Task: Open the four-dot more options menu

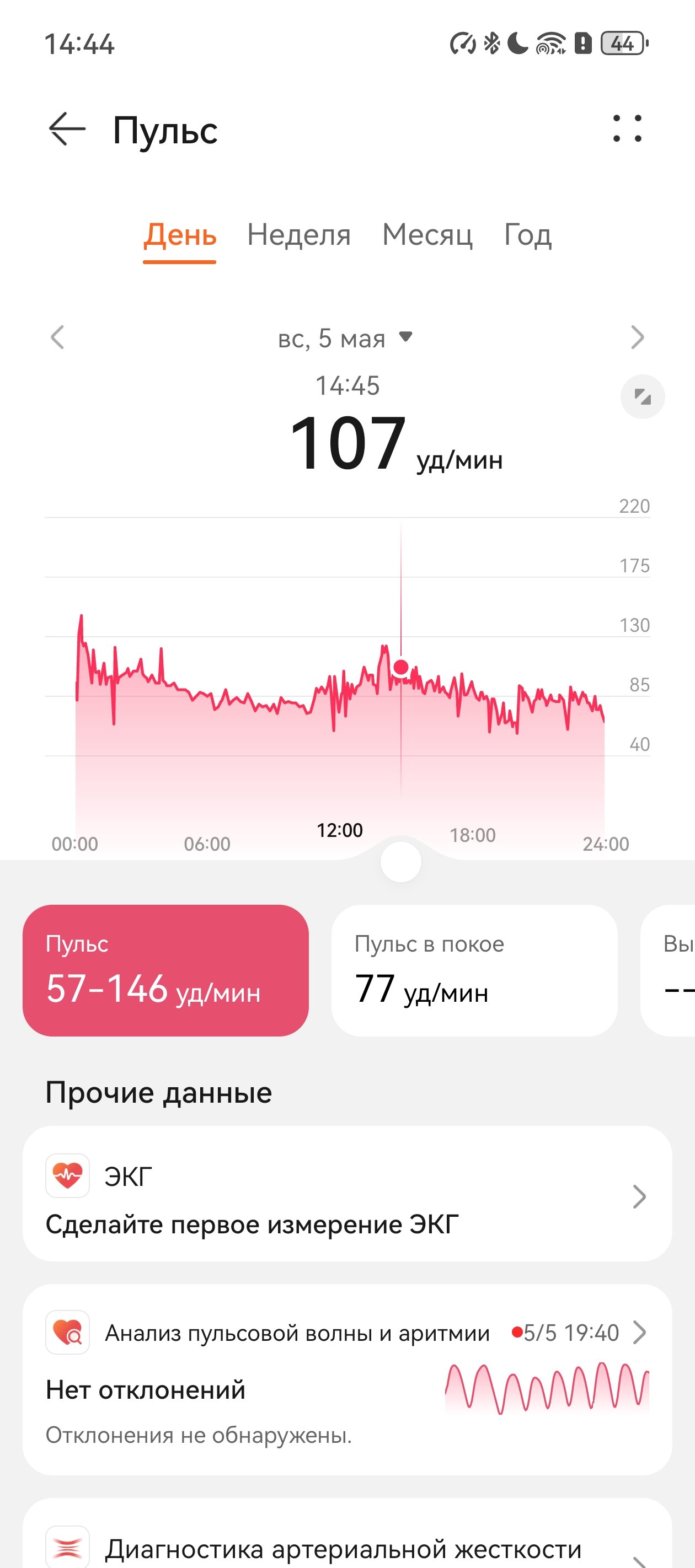Action: click(x=627, y=128)
